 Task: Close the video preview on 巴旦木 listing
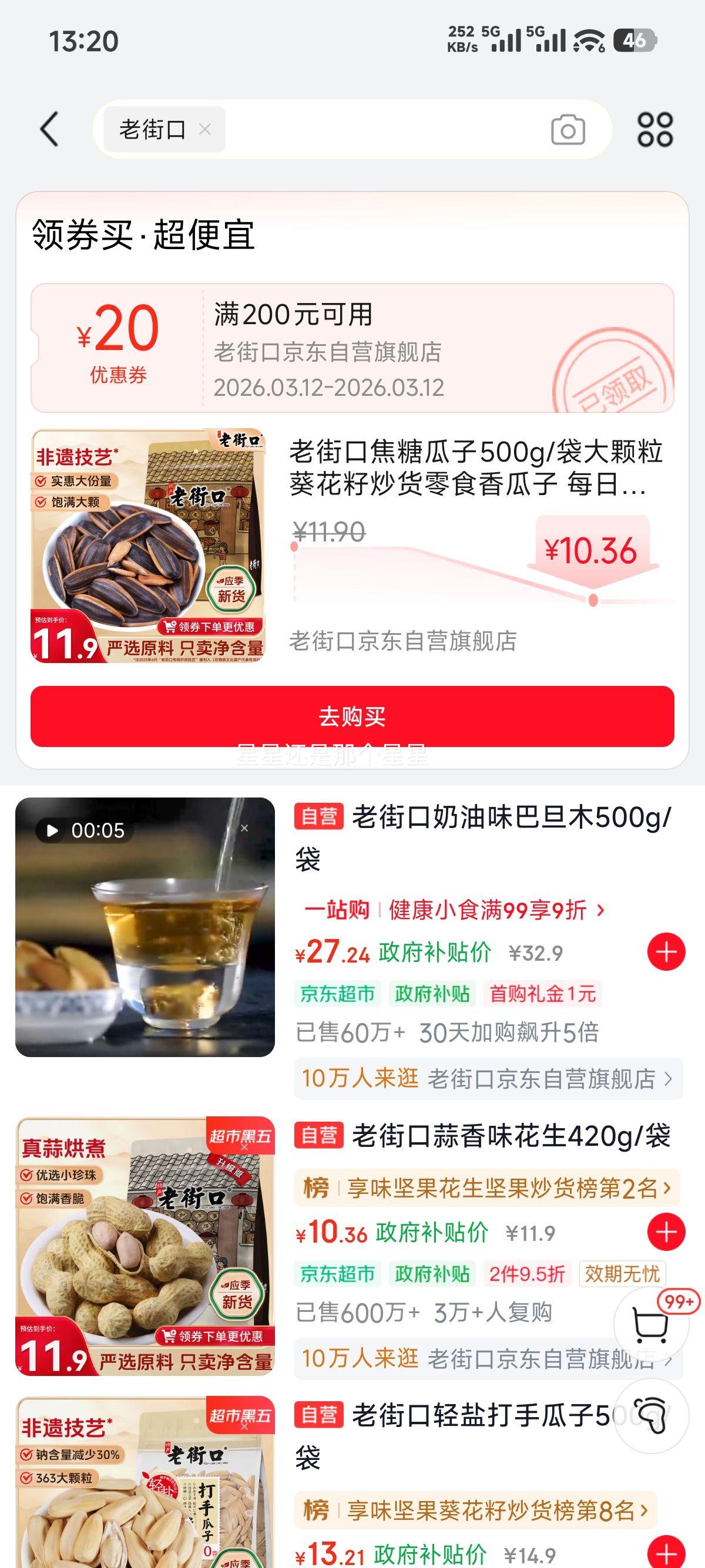(244, 829)
